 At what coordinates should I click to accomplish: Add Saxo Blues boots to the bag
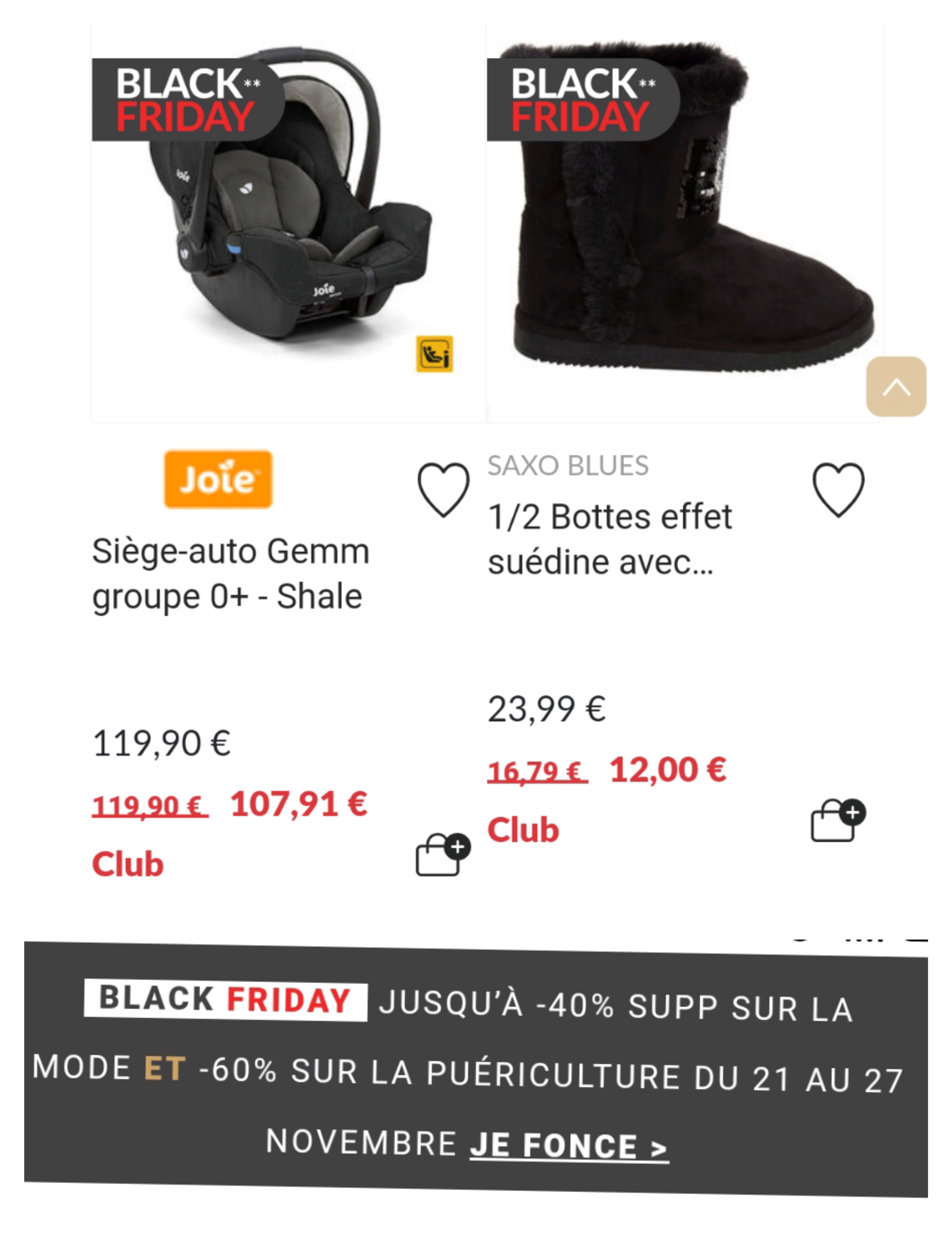(x=837, y=820)
